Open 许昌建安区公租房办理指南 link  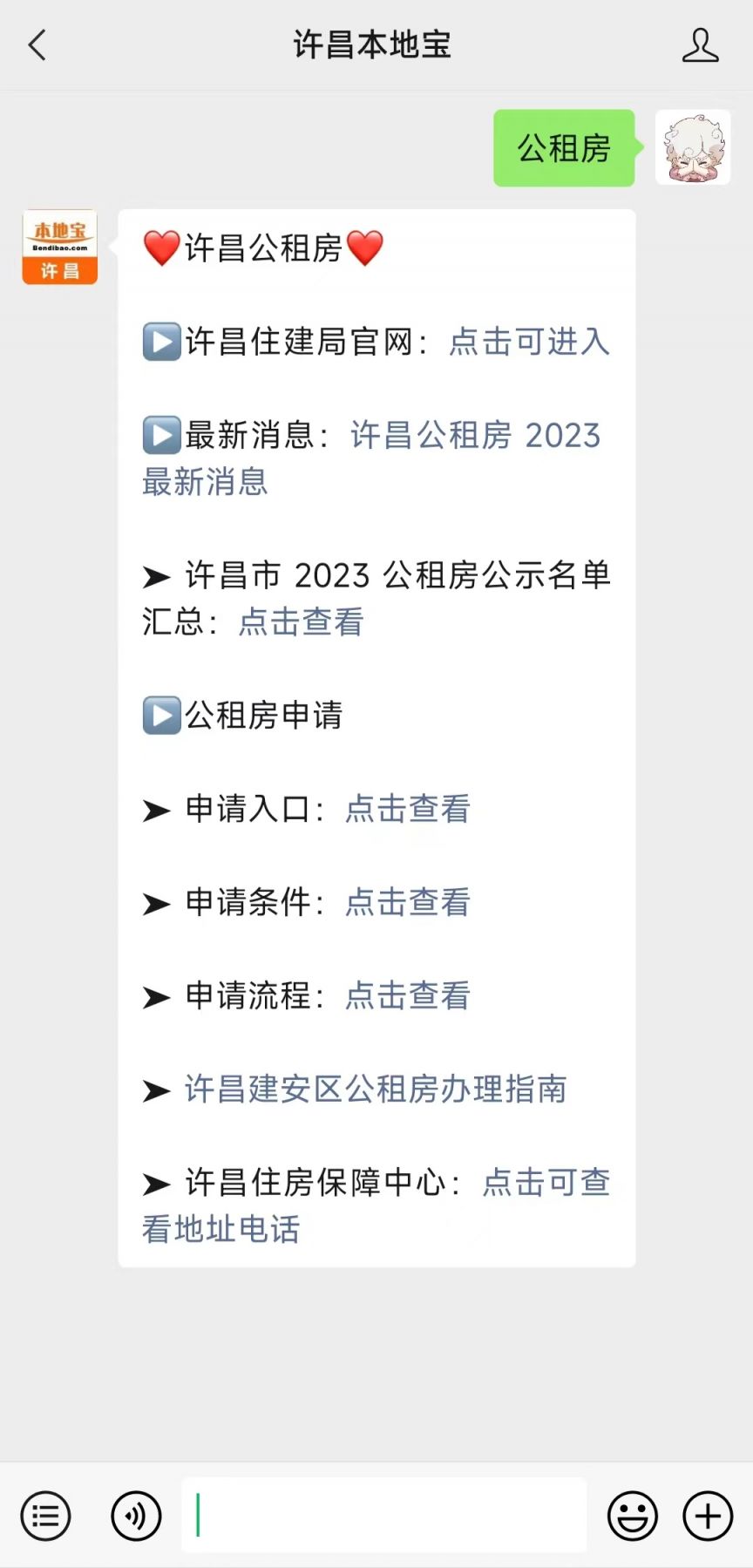click(376, 1089)
